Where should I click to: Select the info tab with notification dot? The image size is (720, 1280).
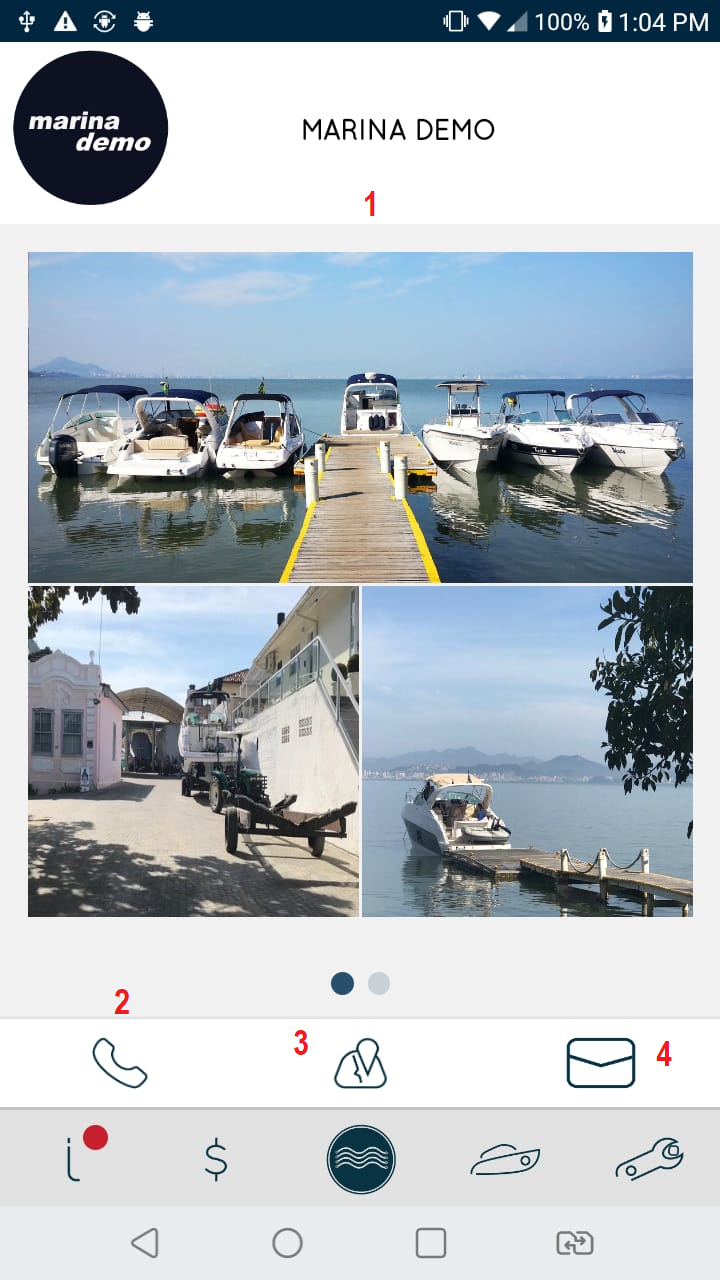77,1158
